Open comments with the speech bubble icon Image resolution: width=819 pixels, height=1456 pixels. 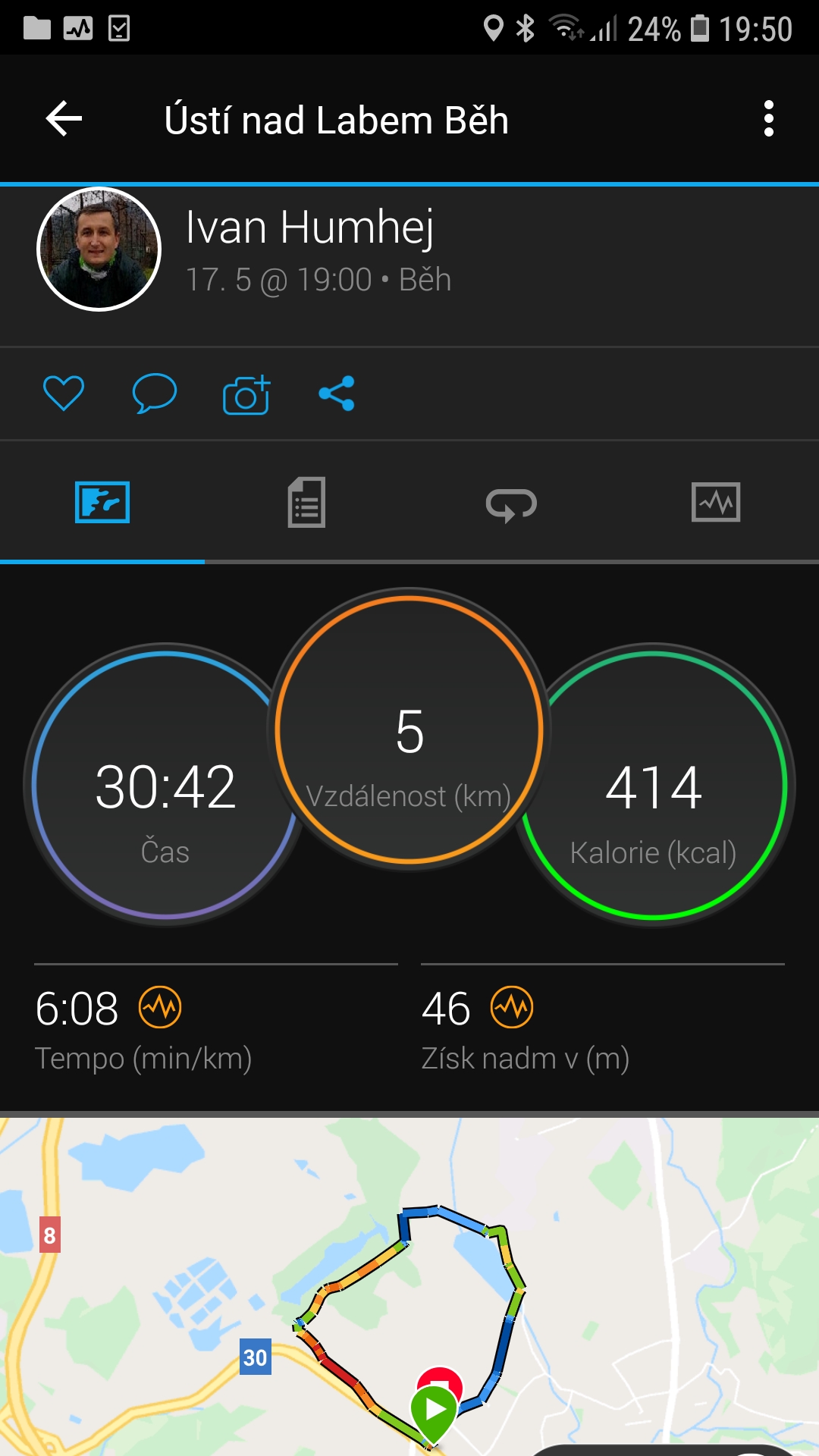155,393
